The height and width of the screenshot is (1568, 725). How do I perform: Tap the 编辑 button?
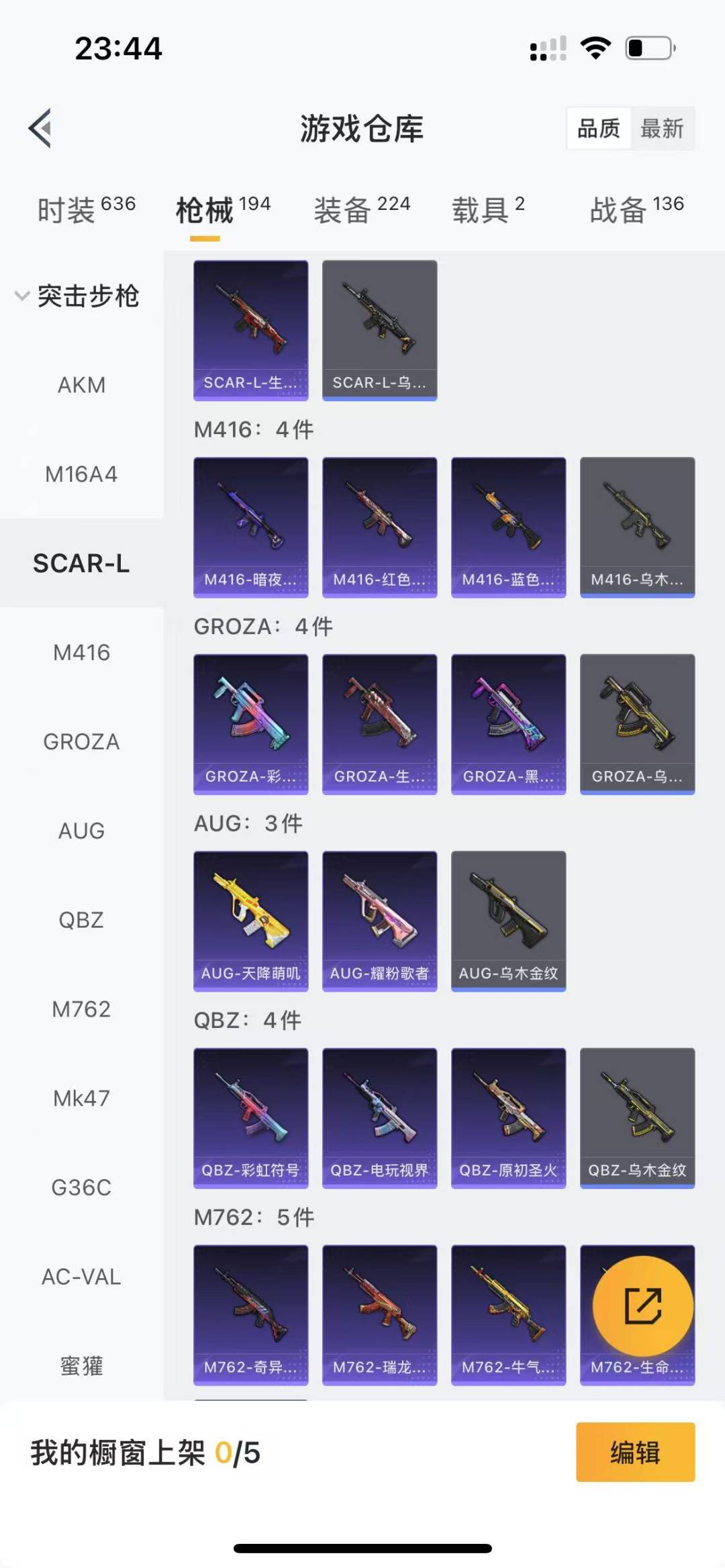tap(635, 1452)
